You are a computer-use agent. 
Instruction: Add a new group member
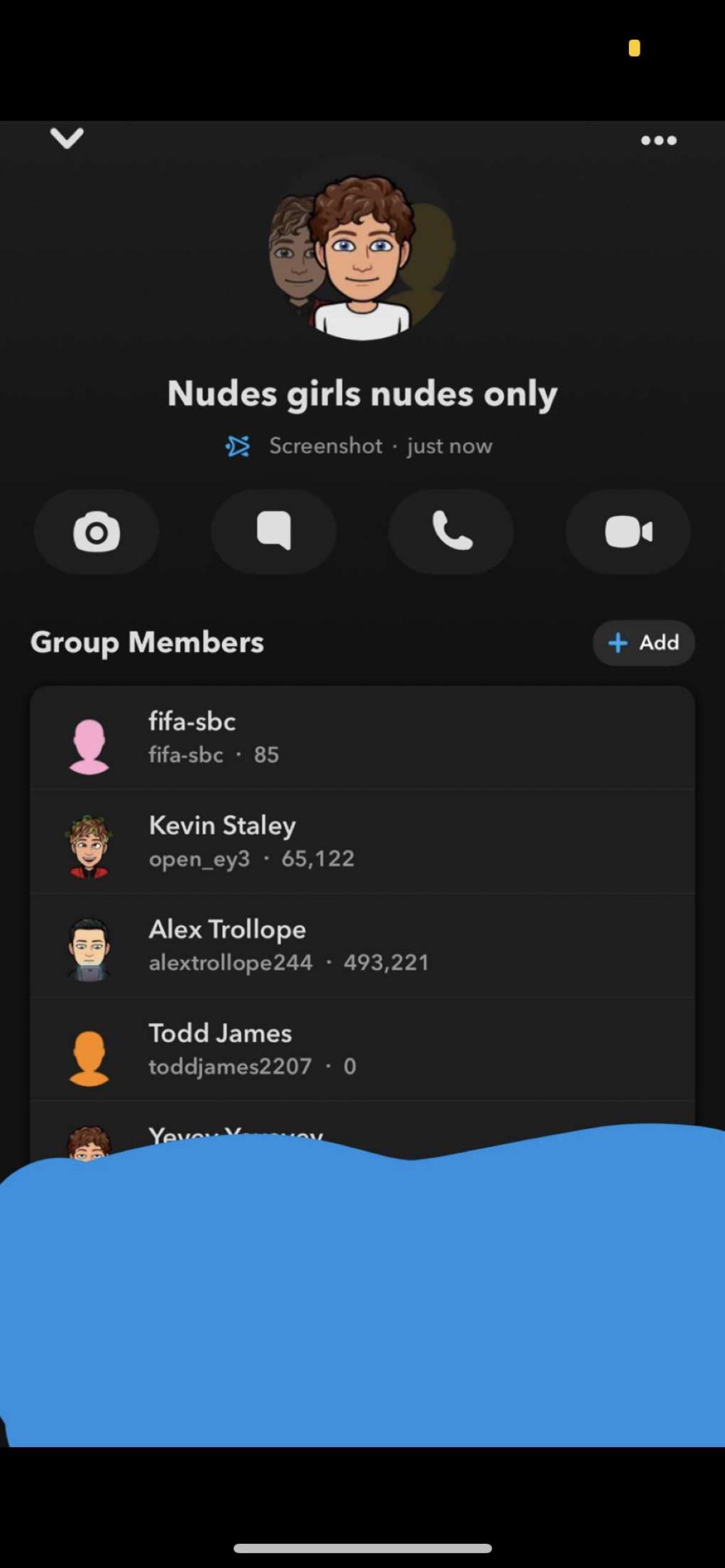click(x=643, y=643)
